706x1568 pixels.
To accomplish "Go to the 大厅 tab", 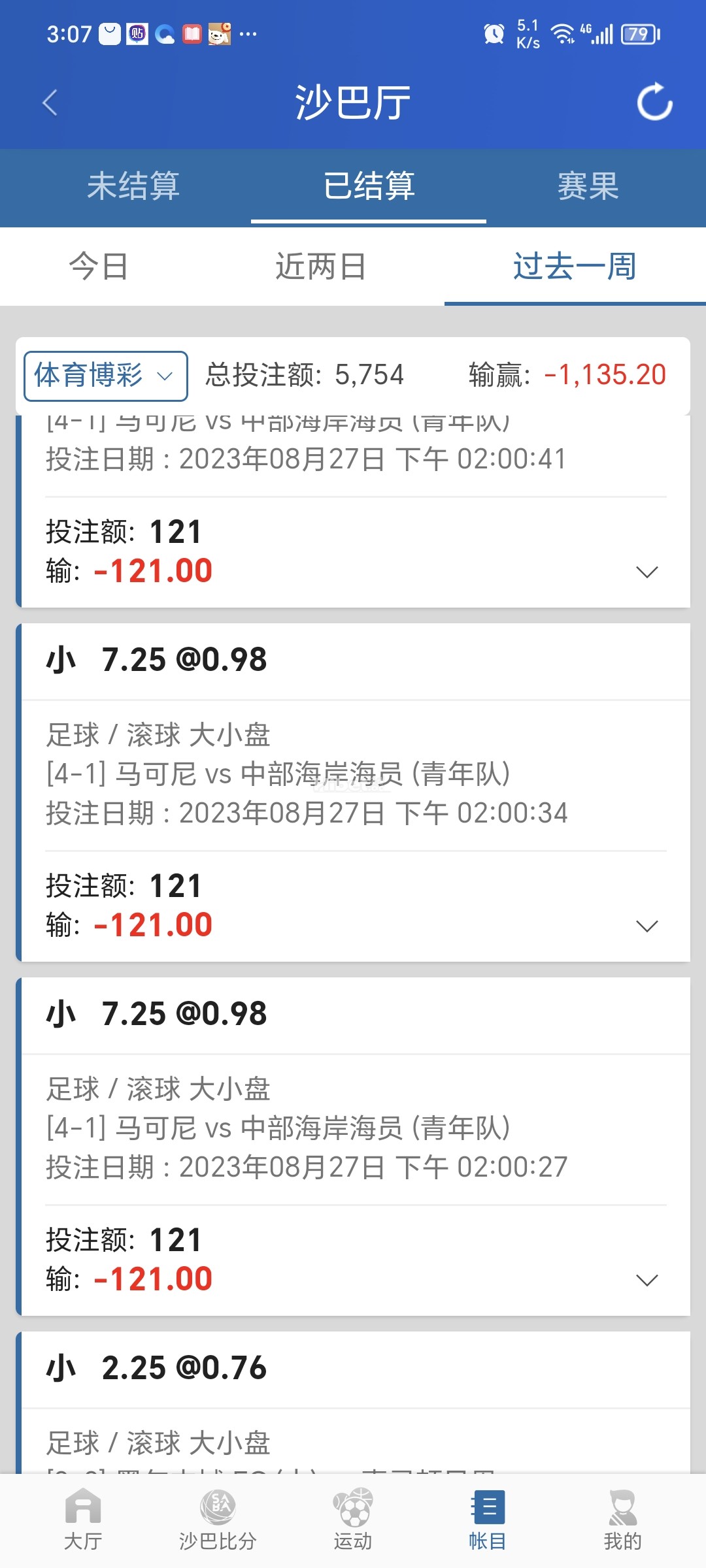I will click(x=83, y=1519).
